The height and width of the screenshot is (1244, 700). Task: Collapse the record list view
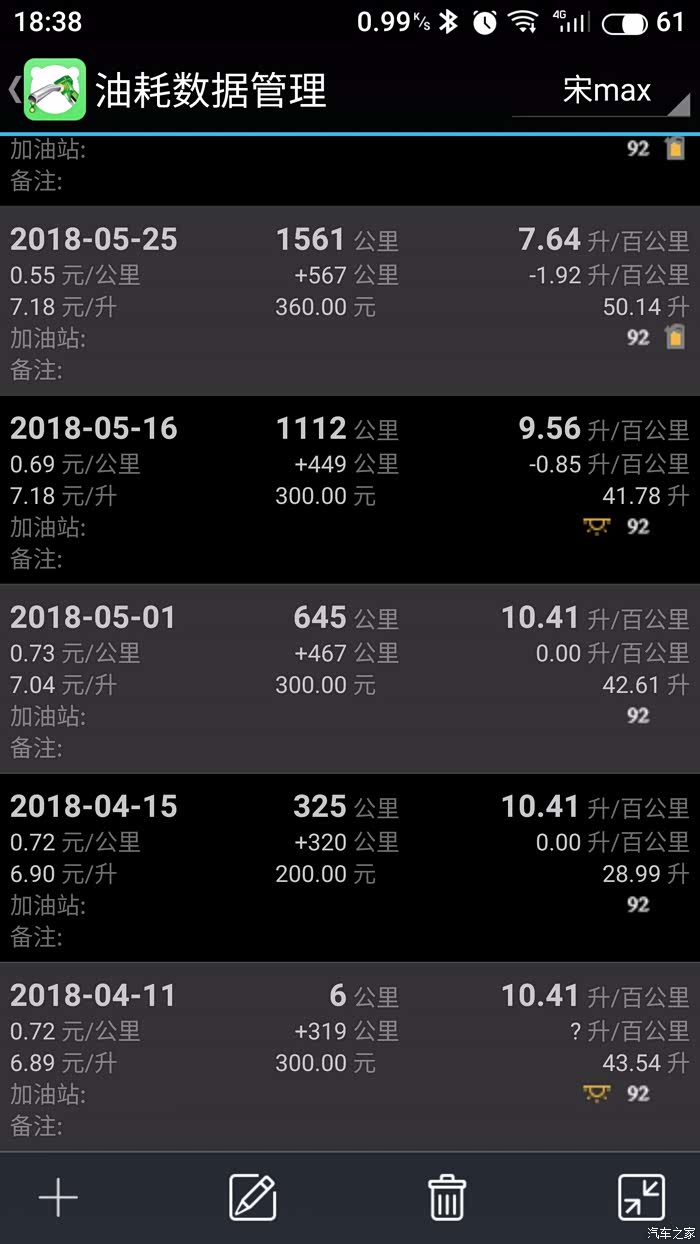pos(641,1197)
